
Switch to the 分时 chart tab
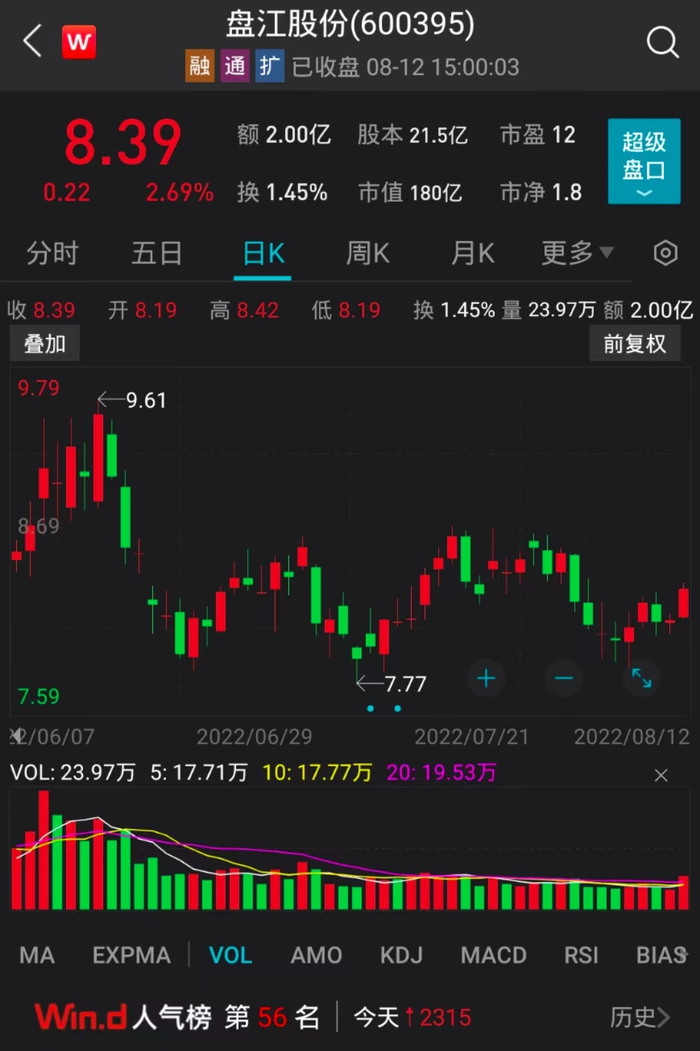[52, 253]
